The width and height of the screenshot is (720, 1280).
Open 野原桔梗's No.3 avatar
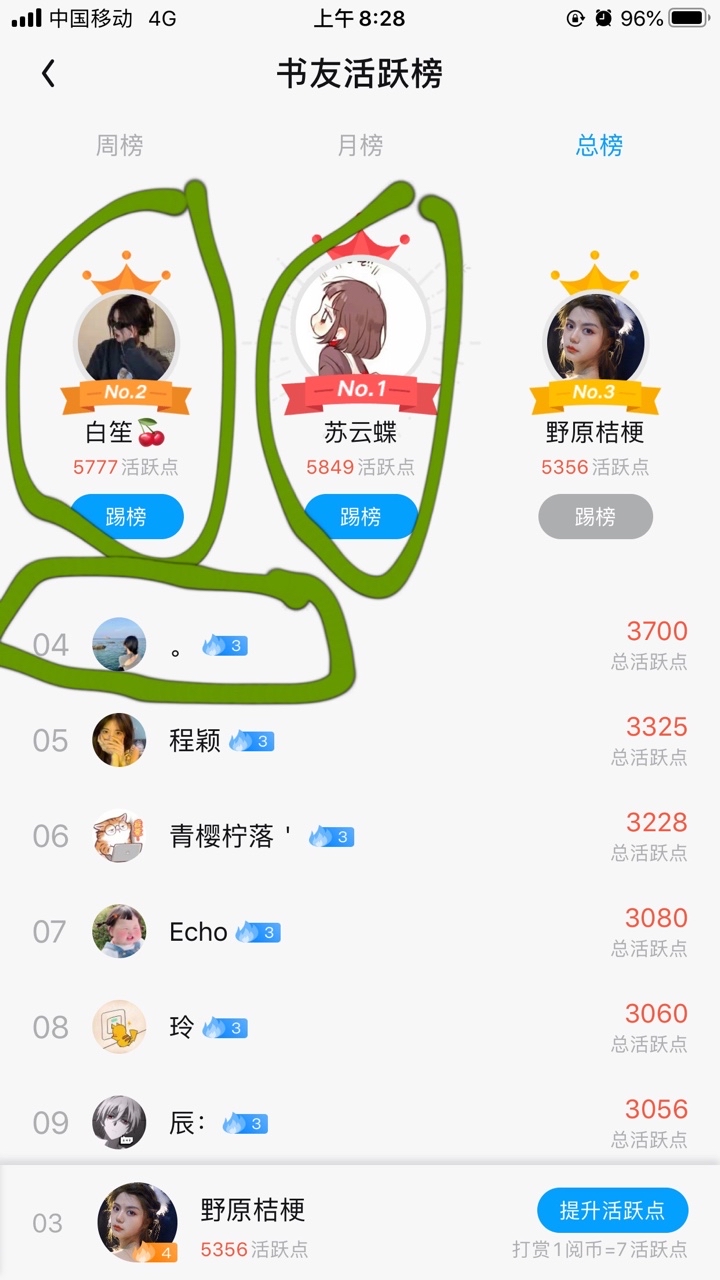click(595, 340)
